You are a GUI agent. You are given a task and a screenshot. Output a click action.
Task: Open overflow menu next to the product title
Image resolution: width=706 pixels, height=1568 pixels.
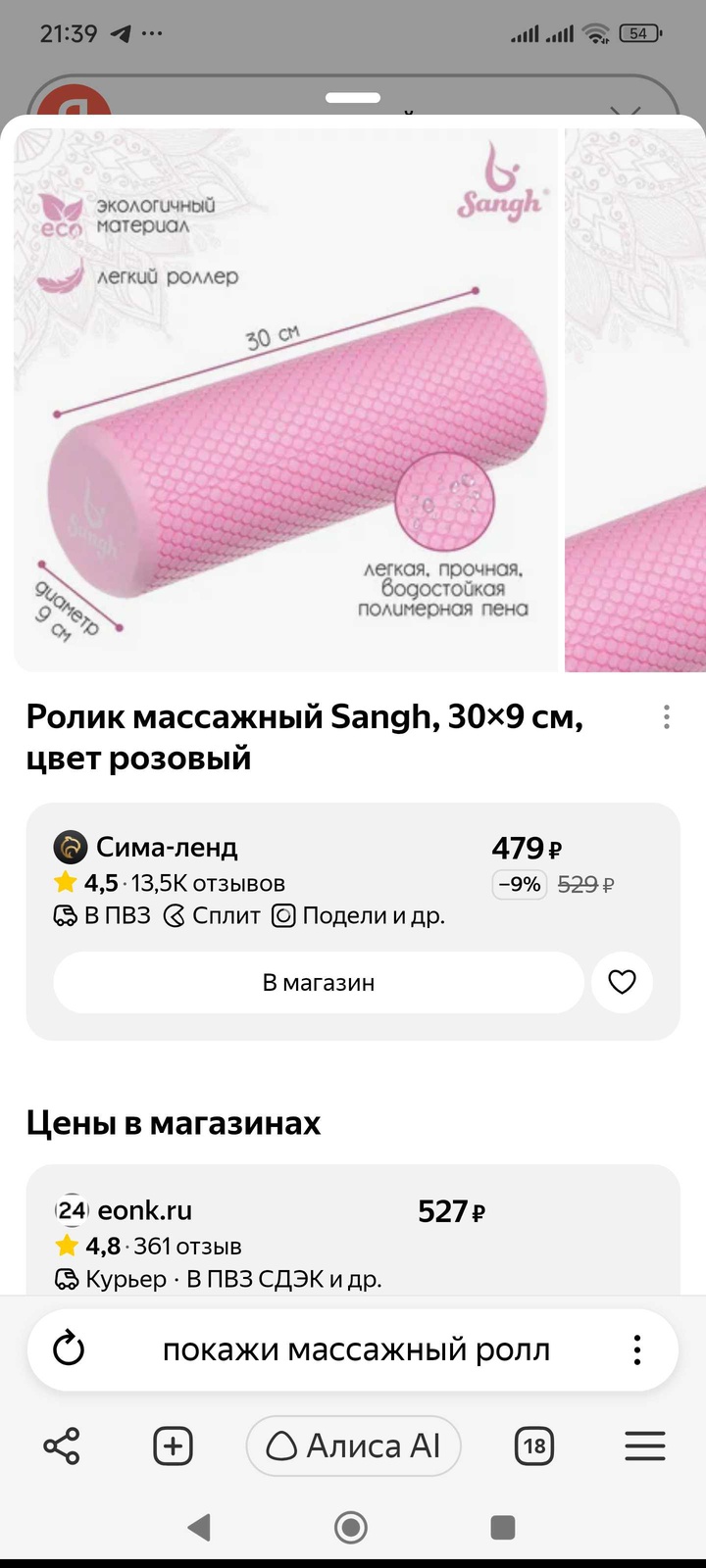[667, 717]
